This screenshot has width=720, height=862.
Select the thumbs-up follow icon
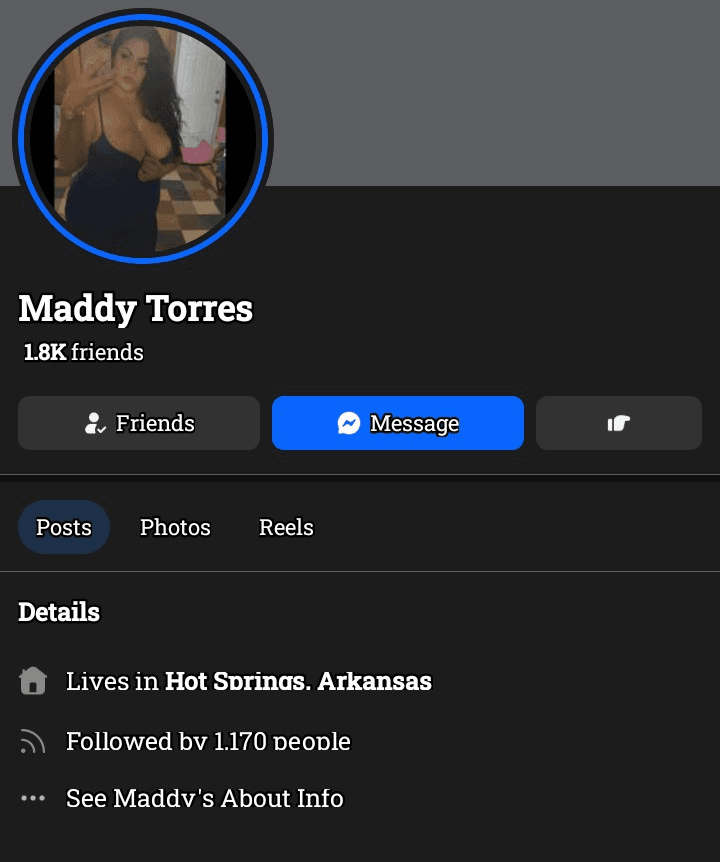618,423
